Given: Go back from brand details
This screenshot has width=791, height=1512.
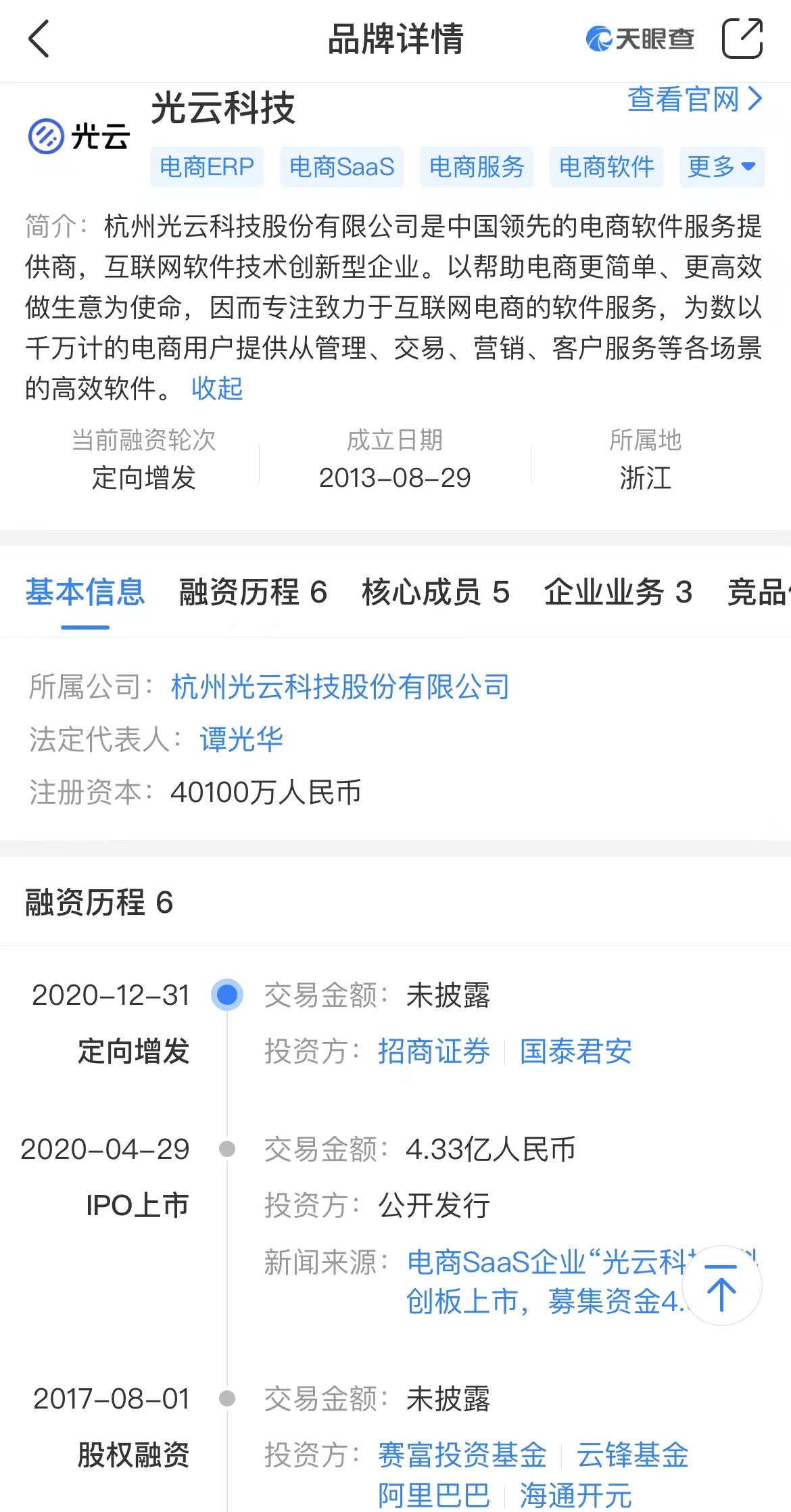Looking at the screenshot, I should click(39, 39).
